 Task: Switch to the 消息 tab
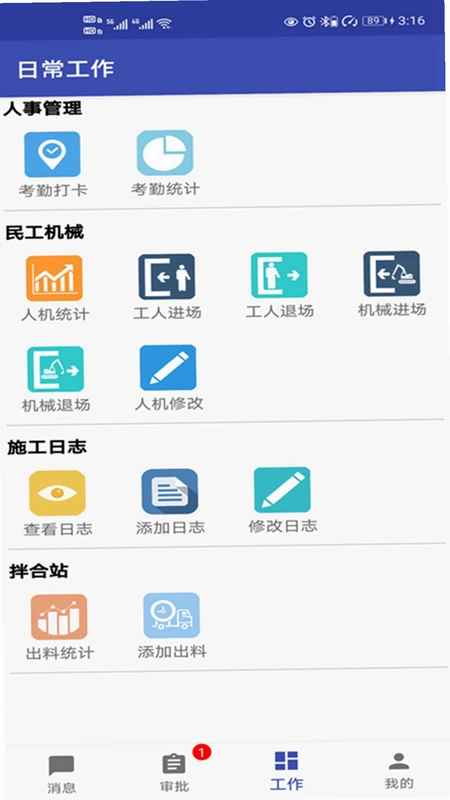click(61, 774)
